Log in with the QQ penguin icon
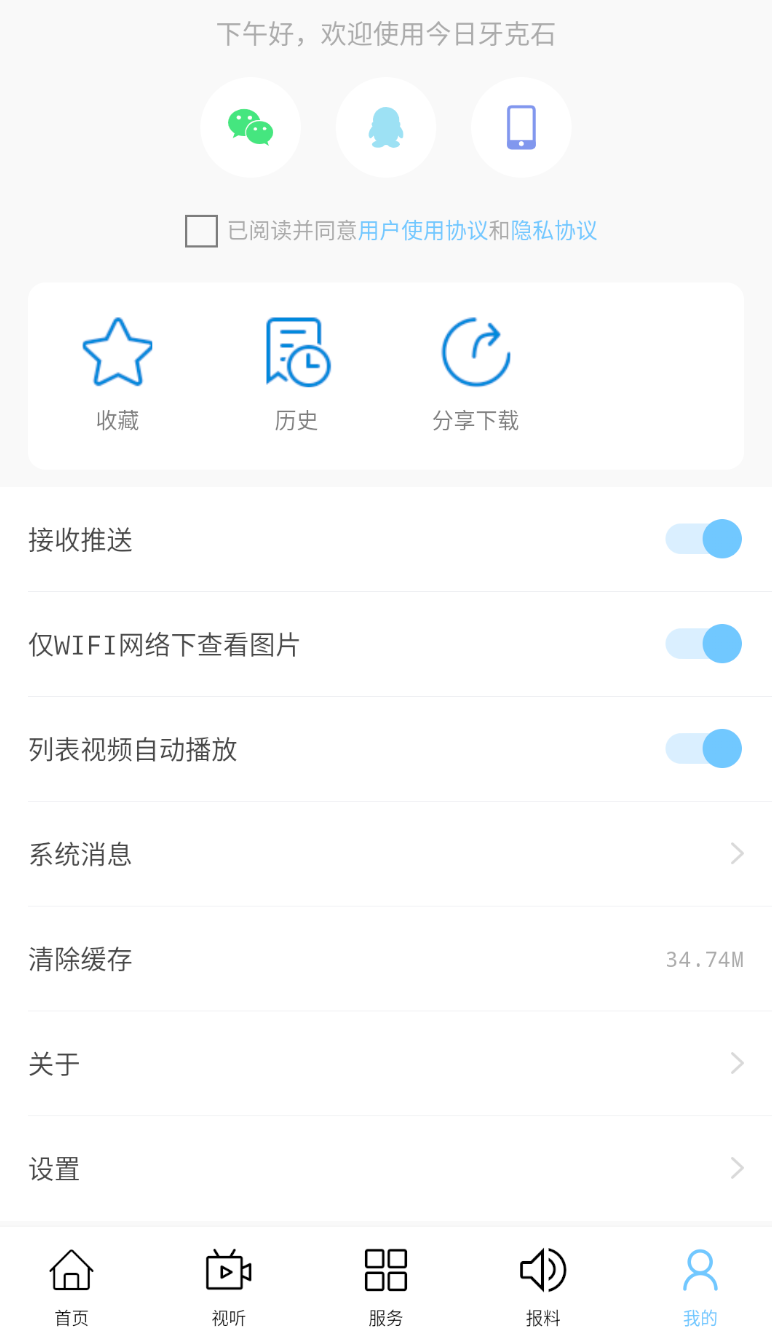The height and width of the screenshot is (1336, 772). 386,127
